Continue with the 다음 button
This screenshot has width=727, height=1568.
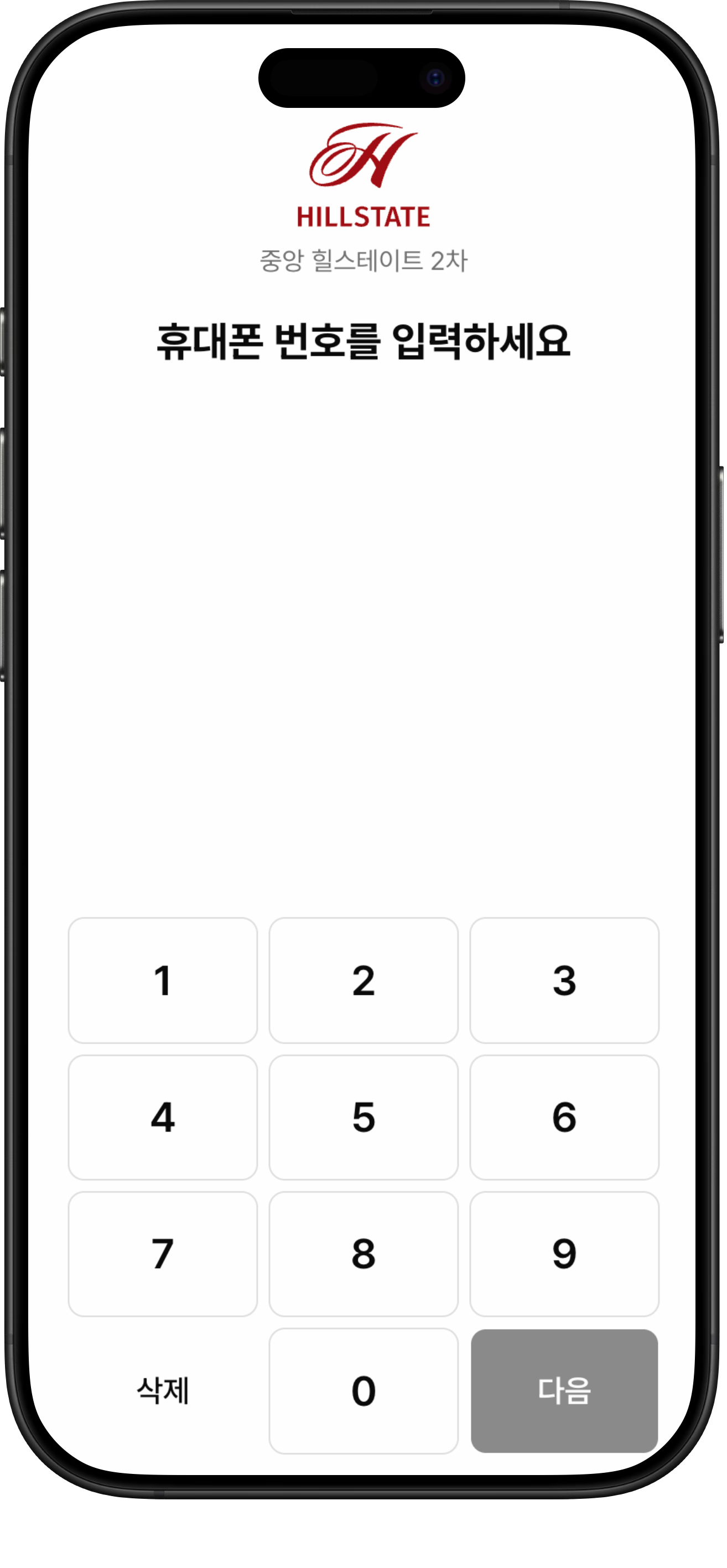click(564, 1391)
